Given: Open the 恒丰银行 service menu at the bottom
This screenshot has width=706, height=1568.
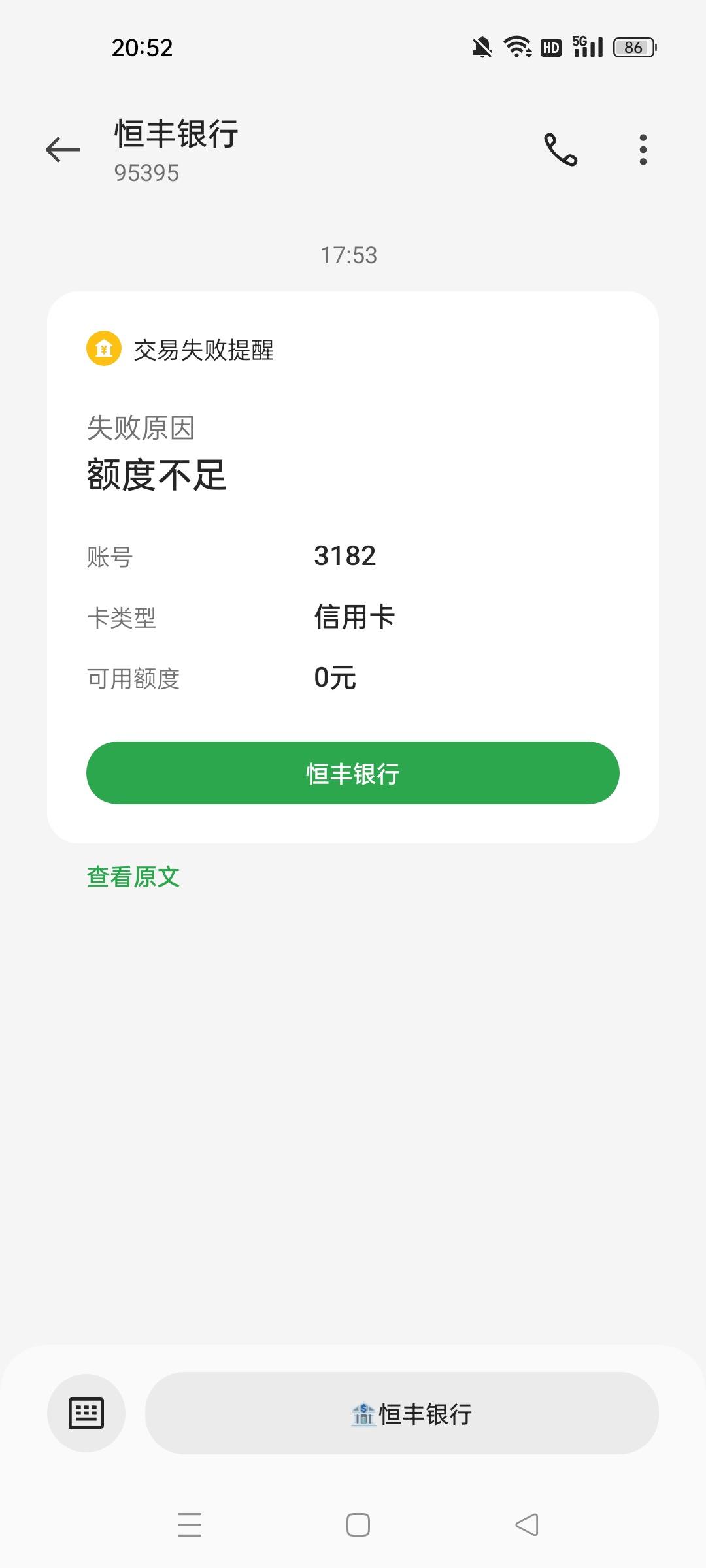Looking at the screenshot, I should pyautogui.click(x=401, y=1413).
